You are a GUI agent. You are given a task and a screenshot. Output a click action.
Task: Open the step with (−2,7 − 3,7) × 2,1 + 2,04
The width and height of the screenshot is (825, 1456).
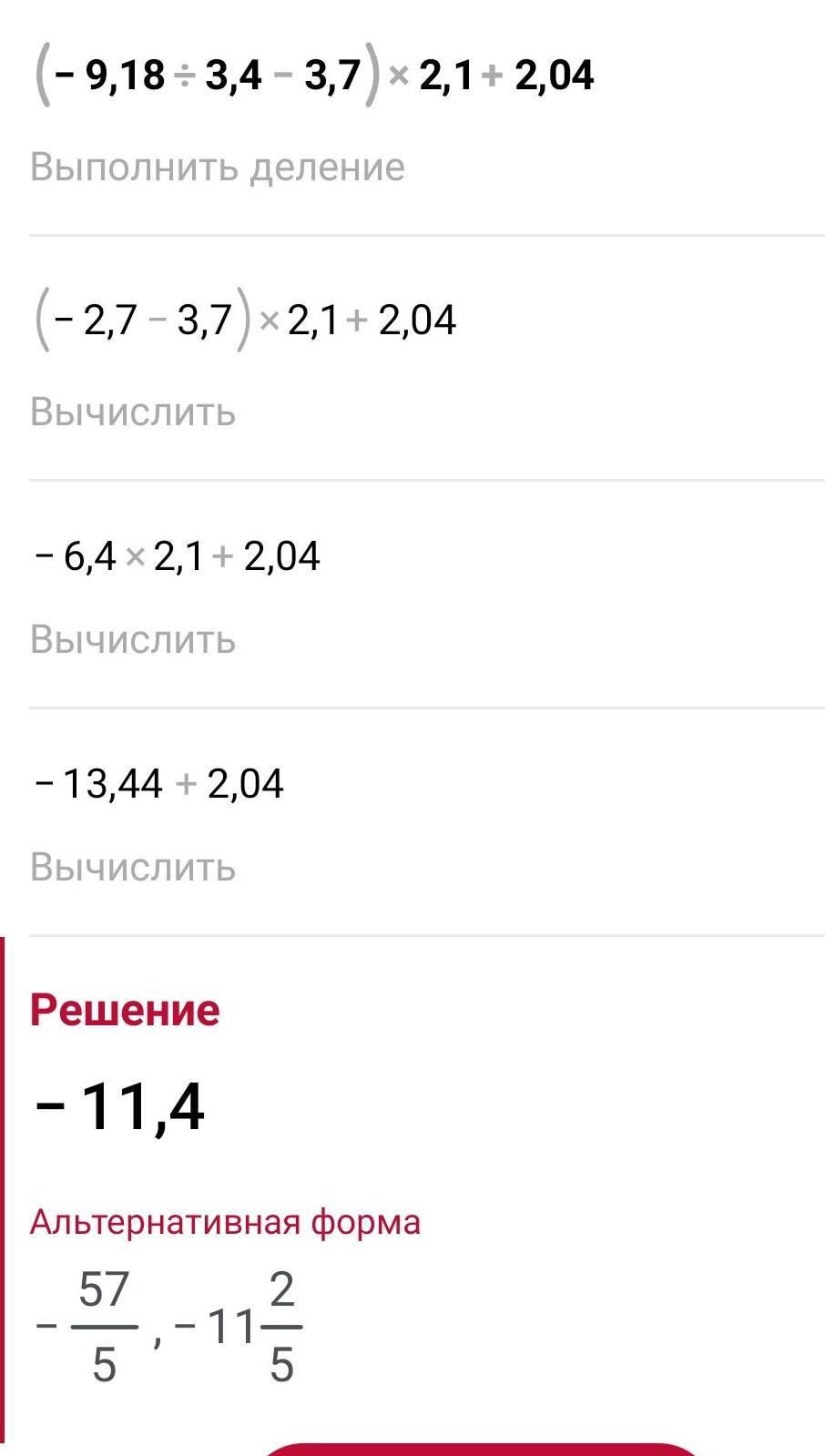coord(244,321)
